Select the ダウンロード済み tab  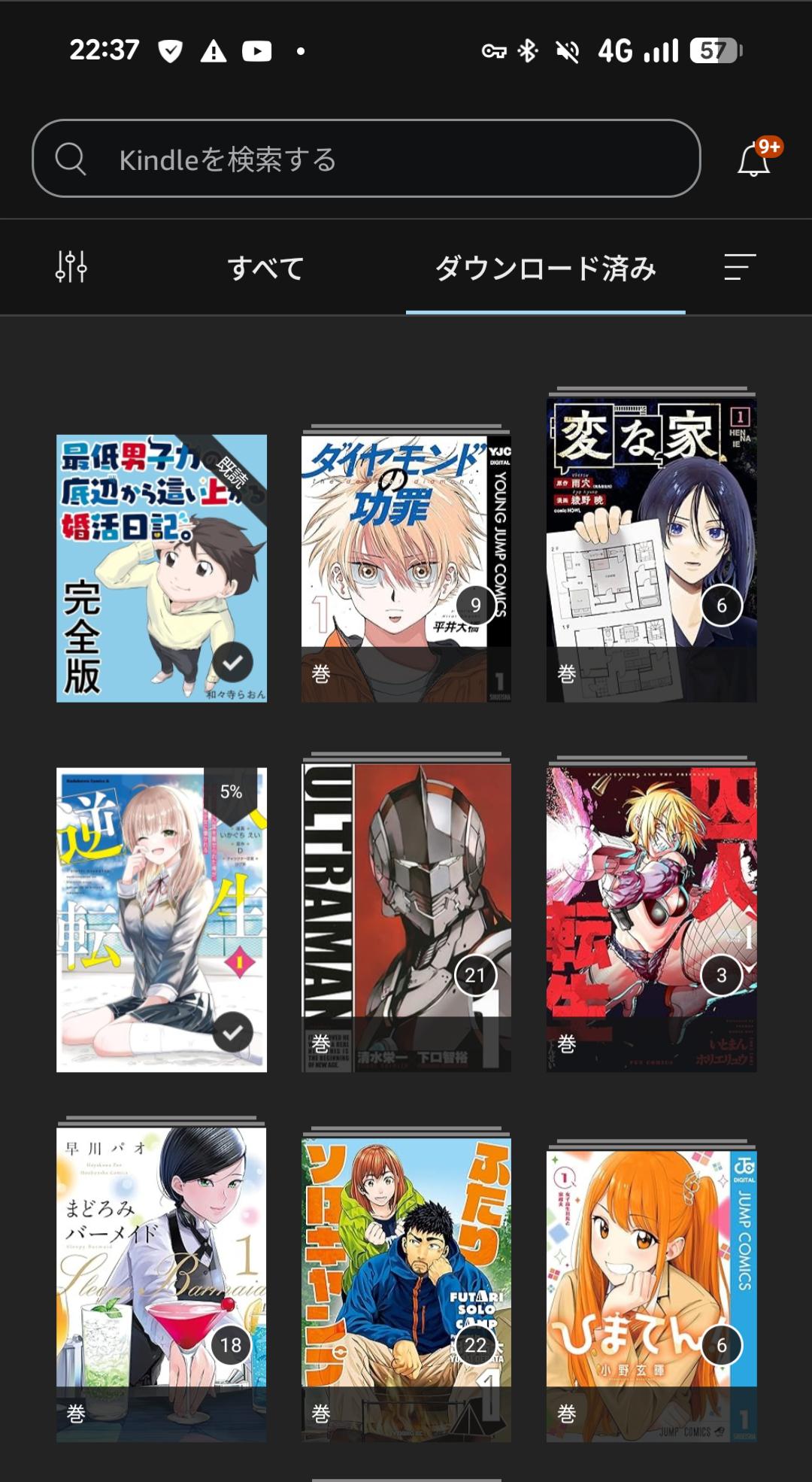click(545, 269)
